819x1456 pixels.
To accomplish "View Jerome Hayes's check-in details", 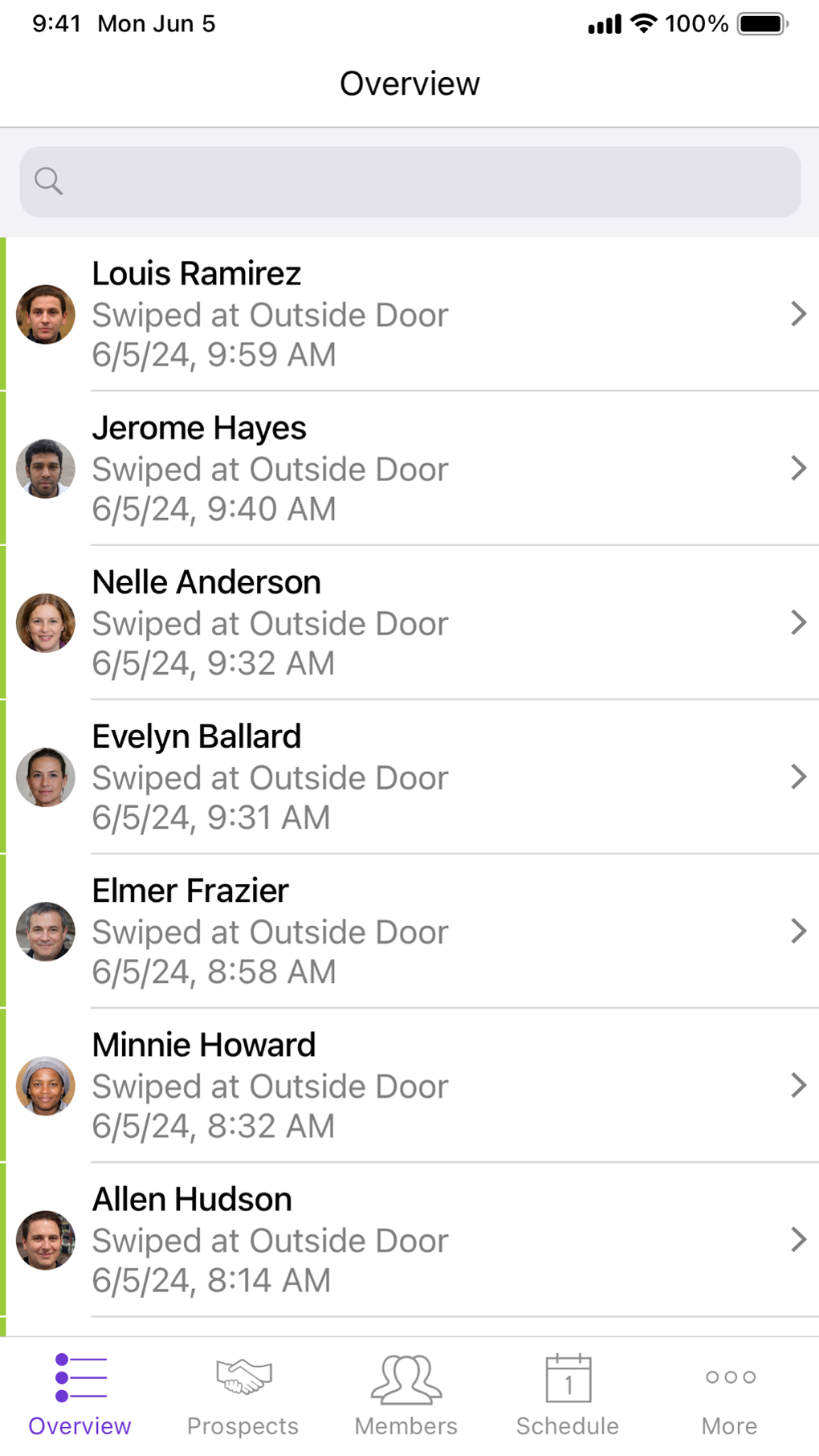I will point(409,468).
